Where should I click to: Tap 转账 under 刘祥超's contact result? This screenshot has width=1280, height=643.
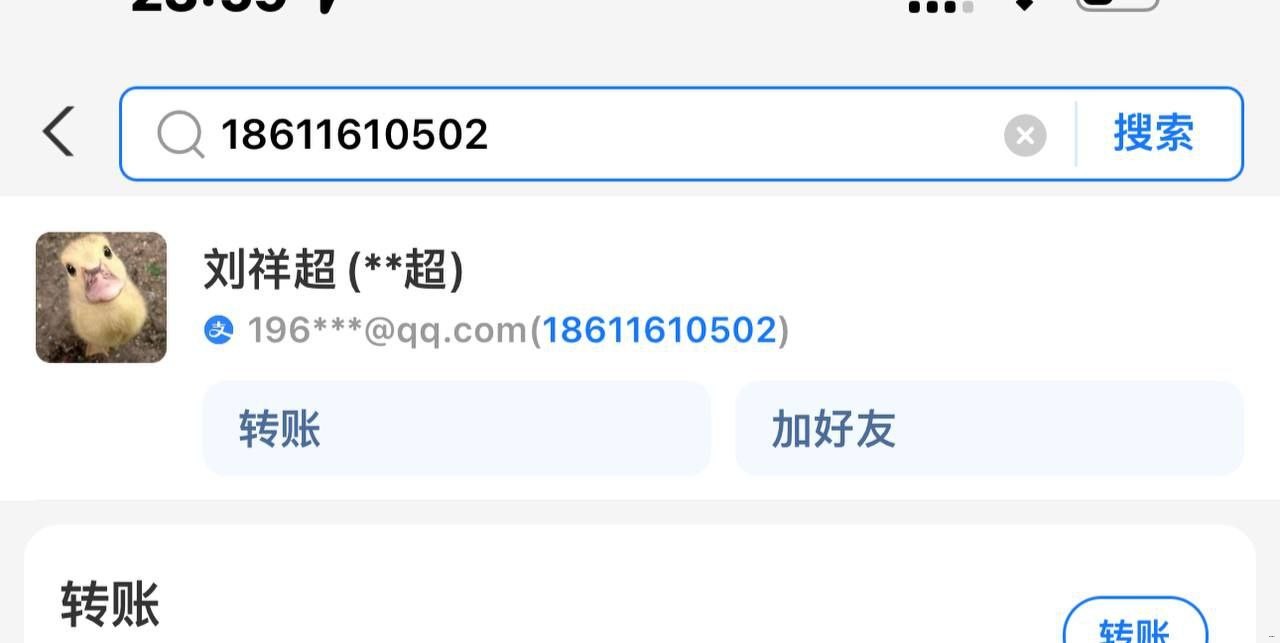point(456,429)
